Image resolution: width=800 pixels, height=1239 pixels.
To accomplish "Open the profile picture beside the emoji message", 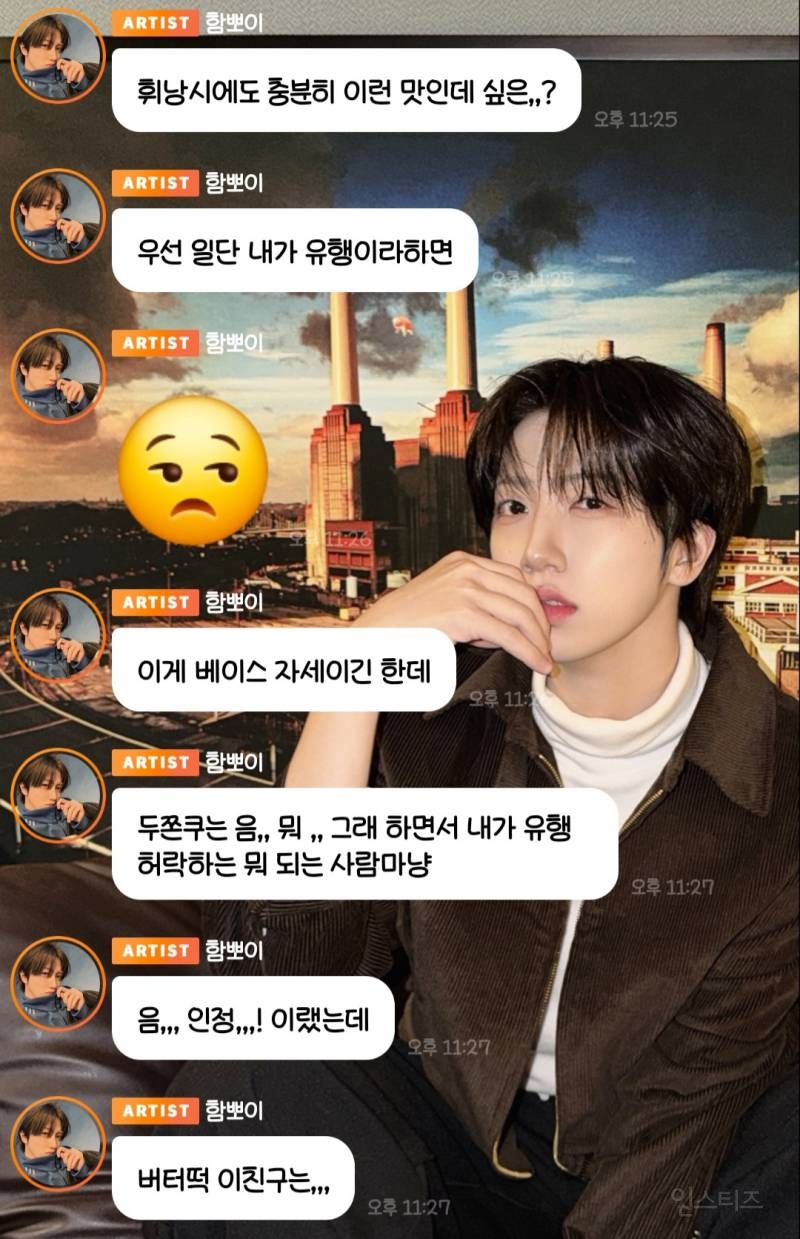I will point(57,376).
